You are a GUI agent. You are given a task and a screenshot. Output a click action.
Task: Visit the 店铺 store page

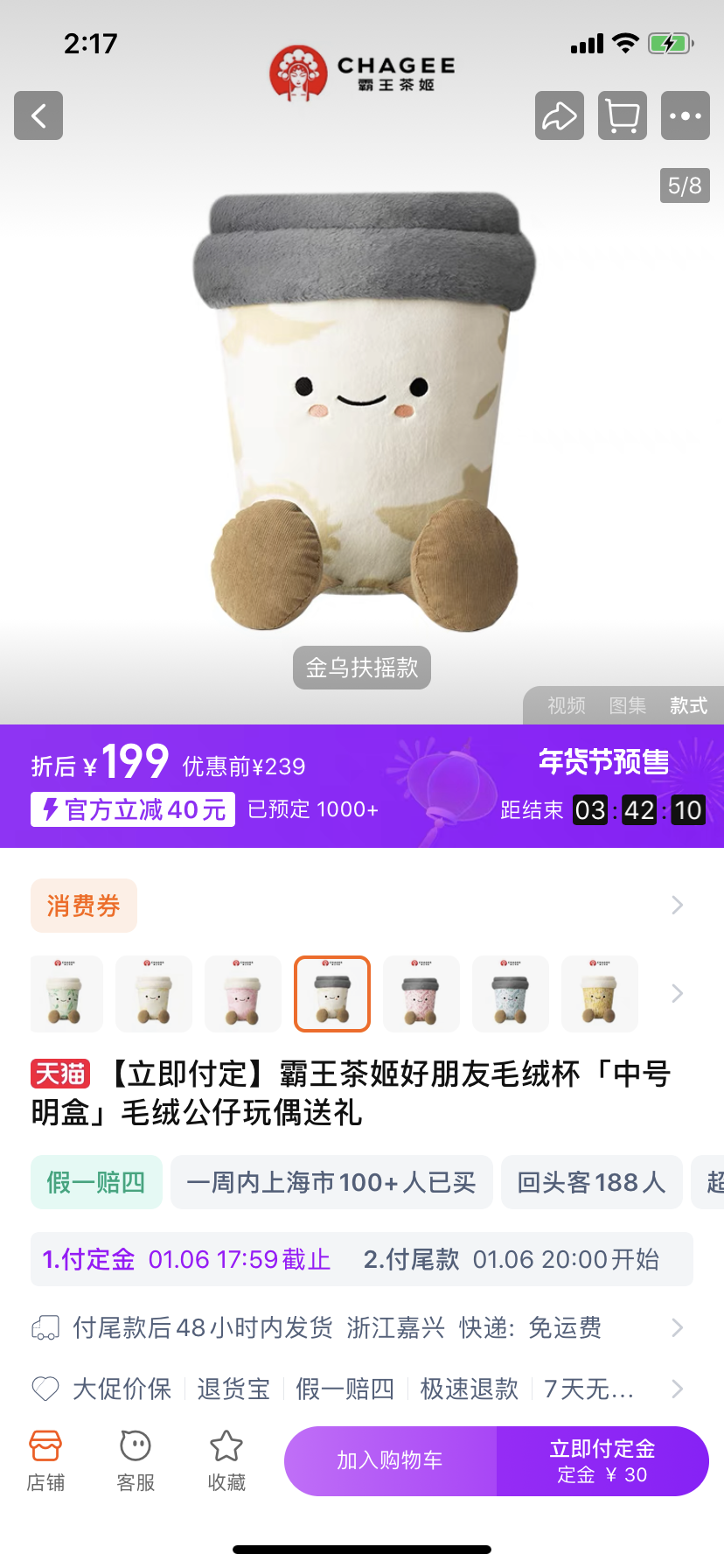tap(45, 1461)
